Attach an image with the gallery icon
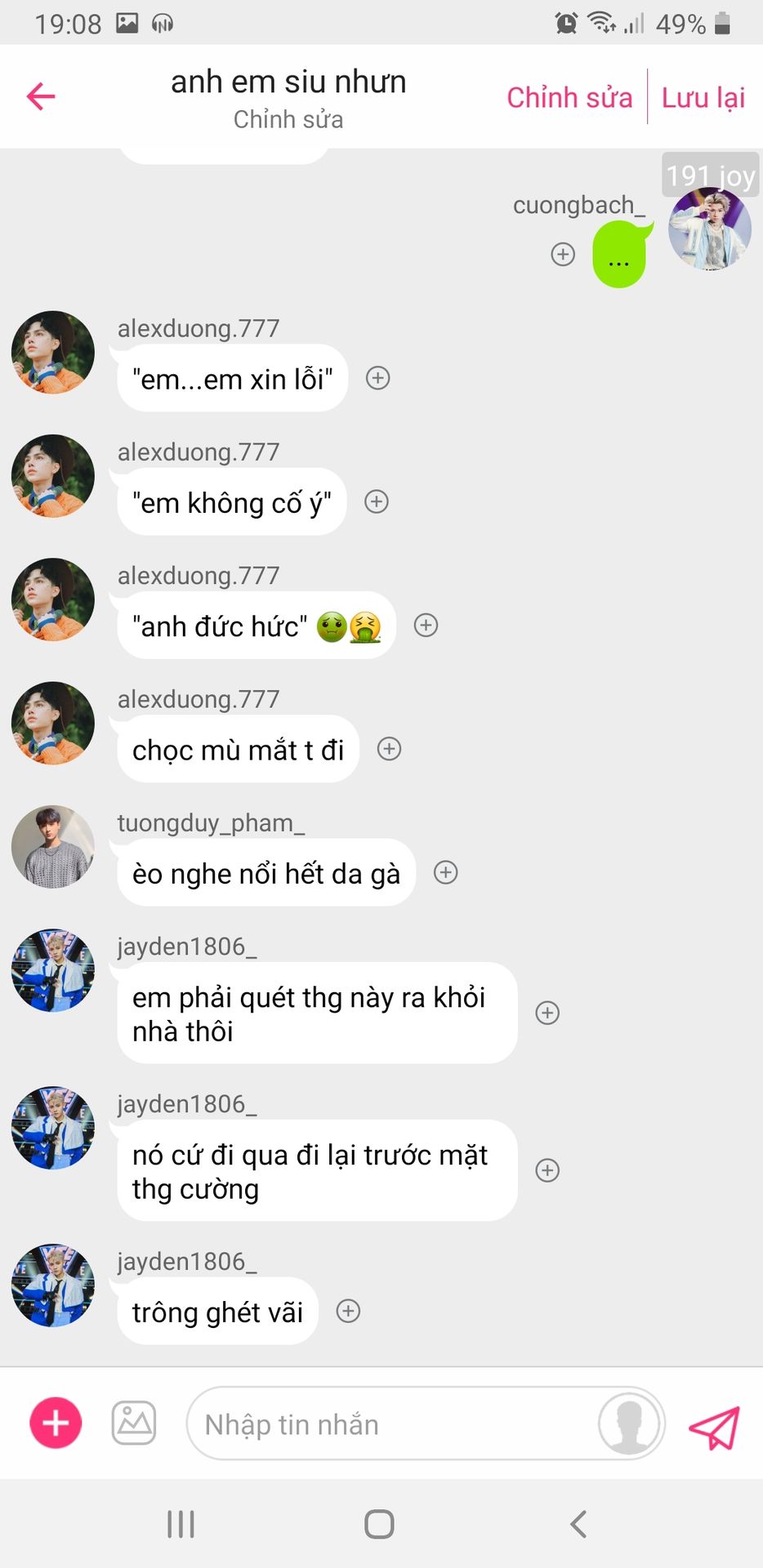763x1568 pixels. click(x=134, y=1423)
